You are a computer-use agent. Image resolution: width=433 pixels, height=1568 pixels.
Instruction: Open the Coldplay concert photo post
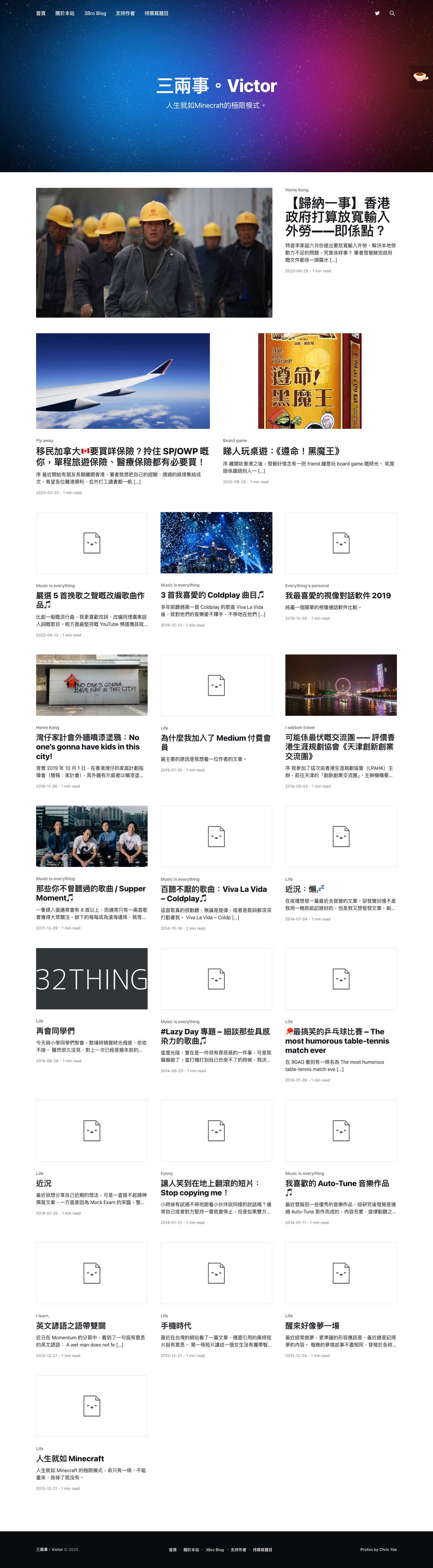click(x=216, y=542)
